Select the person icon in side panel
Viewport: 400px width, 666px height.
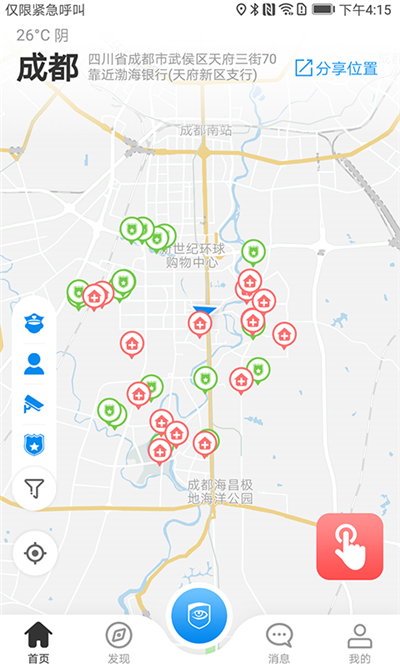coord(34,364)
